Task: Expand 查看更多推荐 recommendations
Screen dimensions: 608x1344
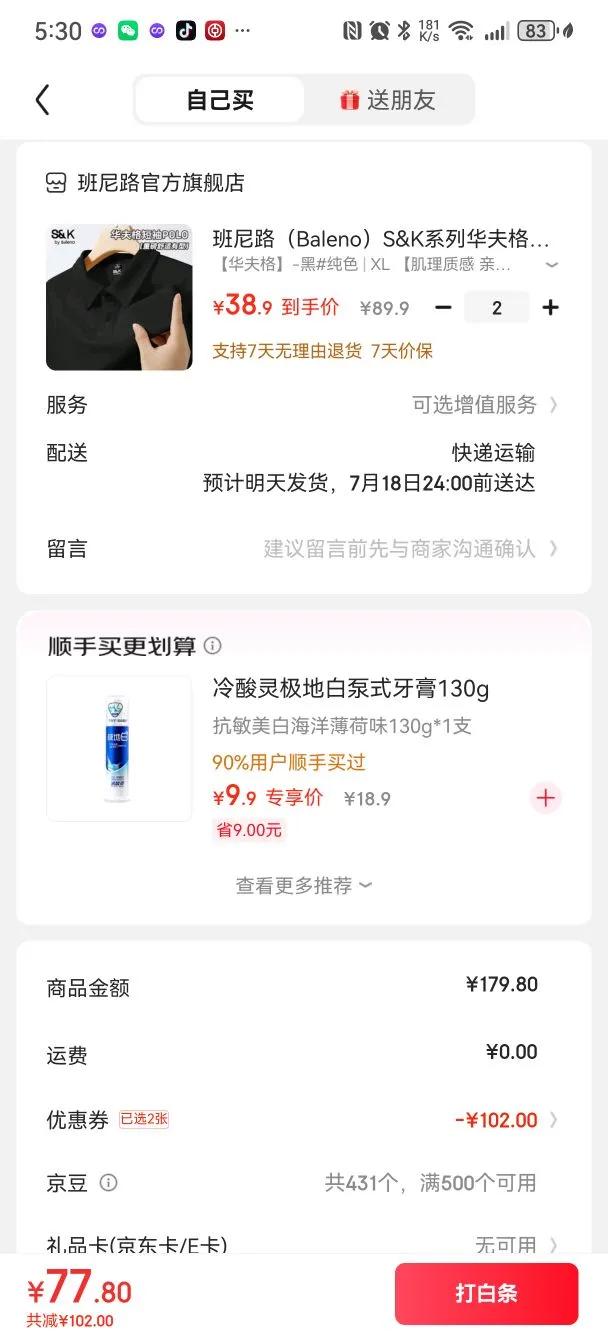Action: pos(304,886)
